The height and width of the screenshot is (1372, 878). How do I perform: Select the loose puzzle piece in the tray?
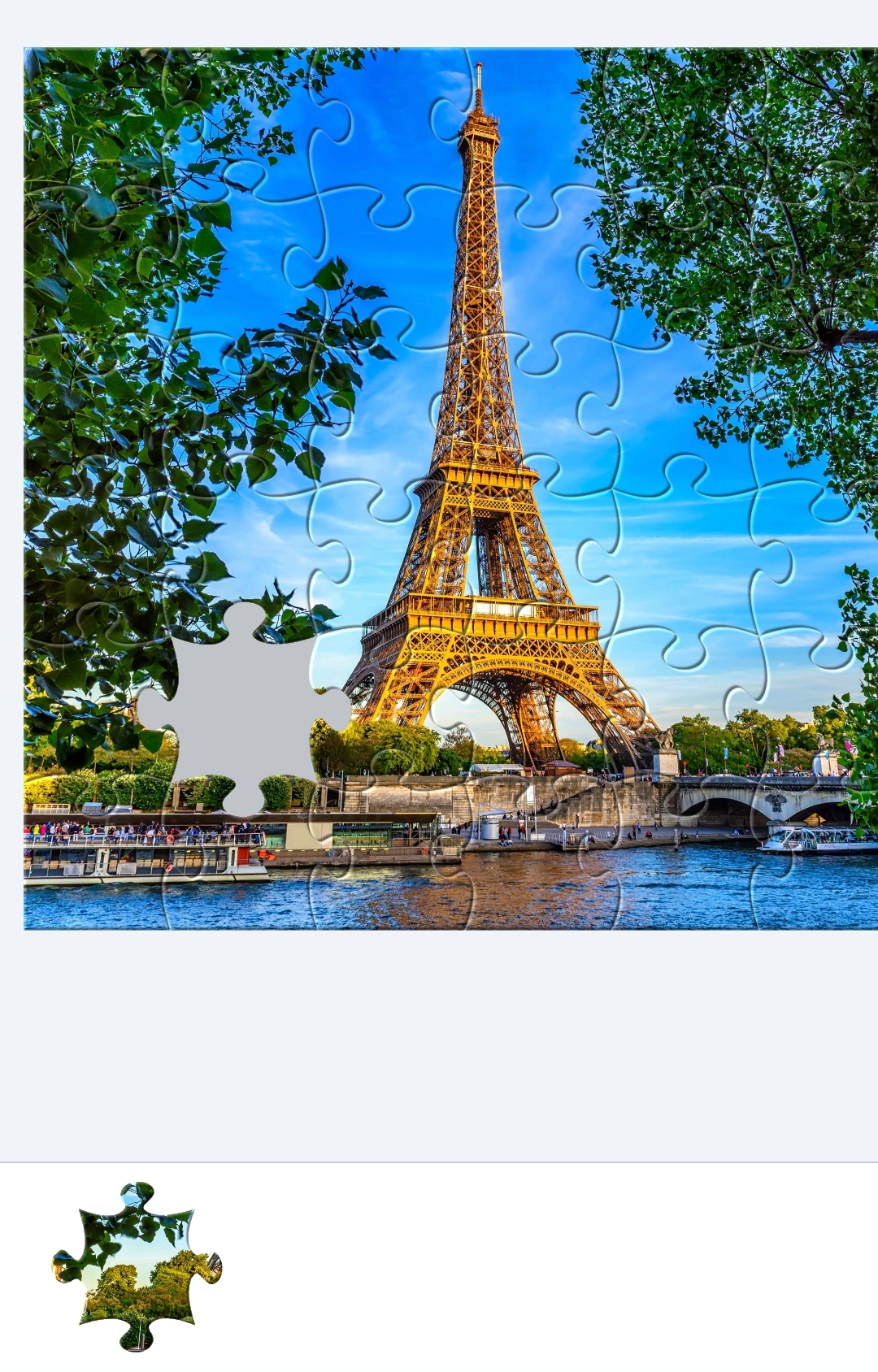[137, 1266]
